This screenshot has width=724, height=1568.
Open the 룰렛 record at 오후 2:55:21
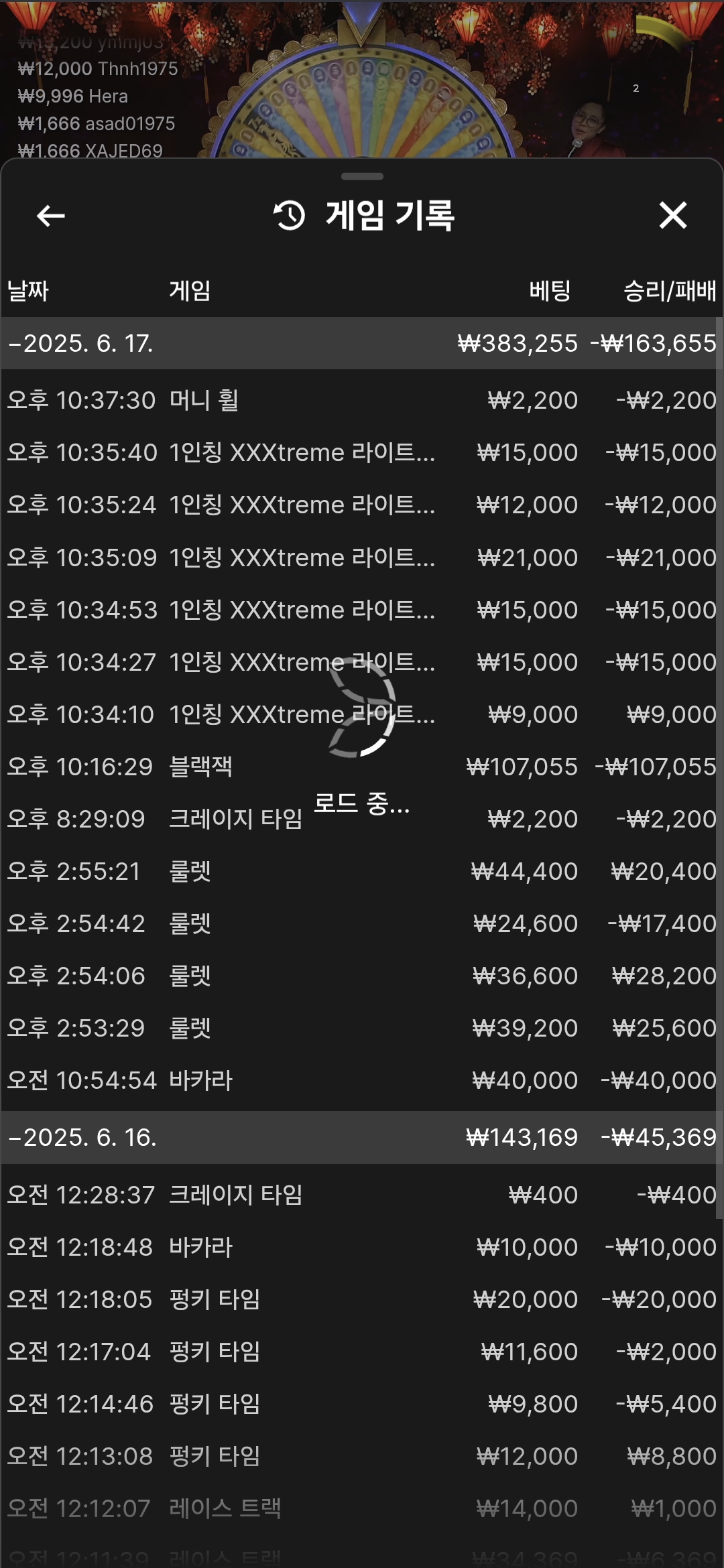[362, 870]
